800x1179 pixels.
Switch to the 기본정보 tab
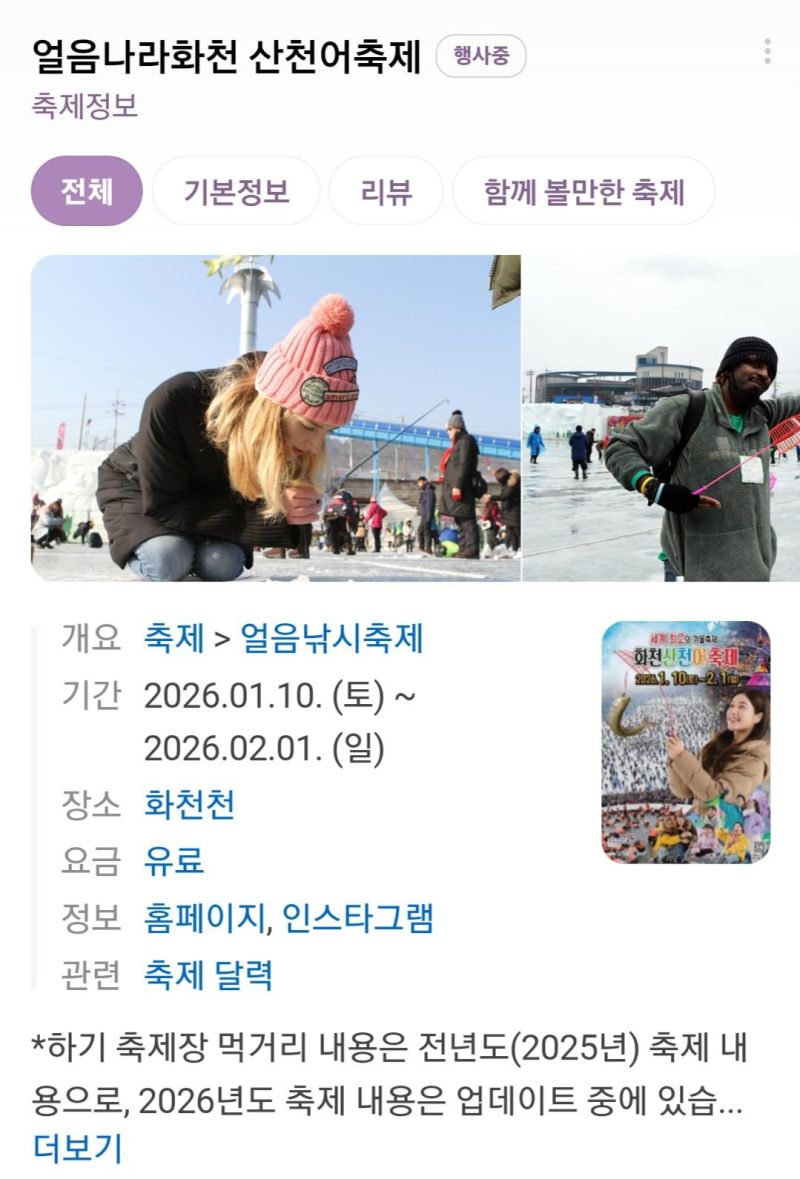236,191
